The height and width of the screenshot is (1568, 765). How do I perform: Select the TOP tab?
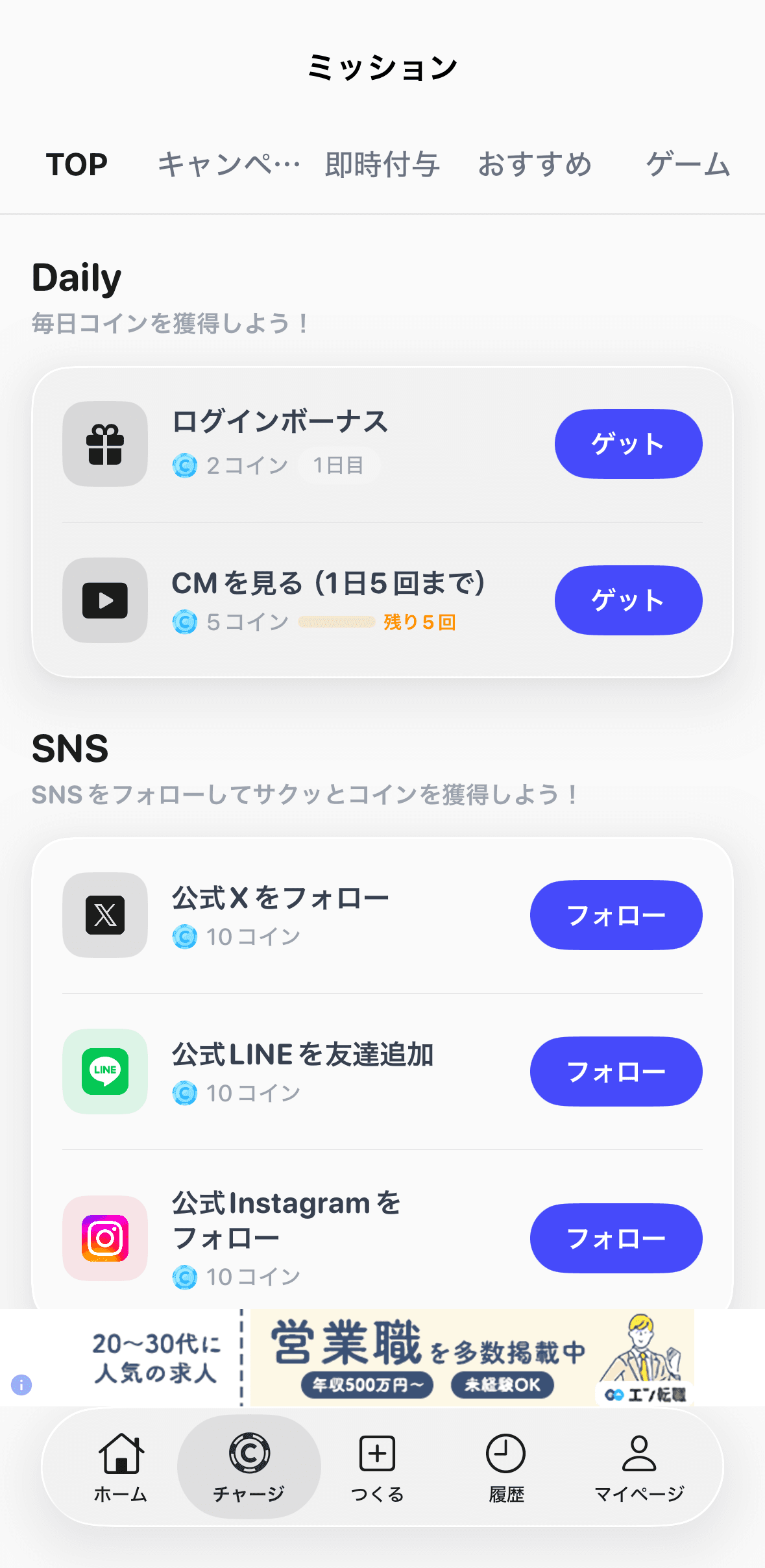tap(77, 164)
